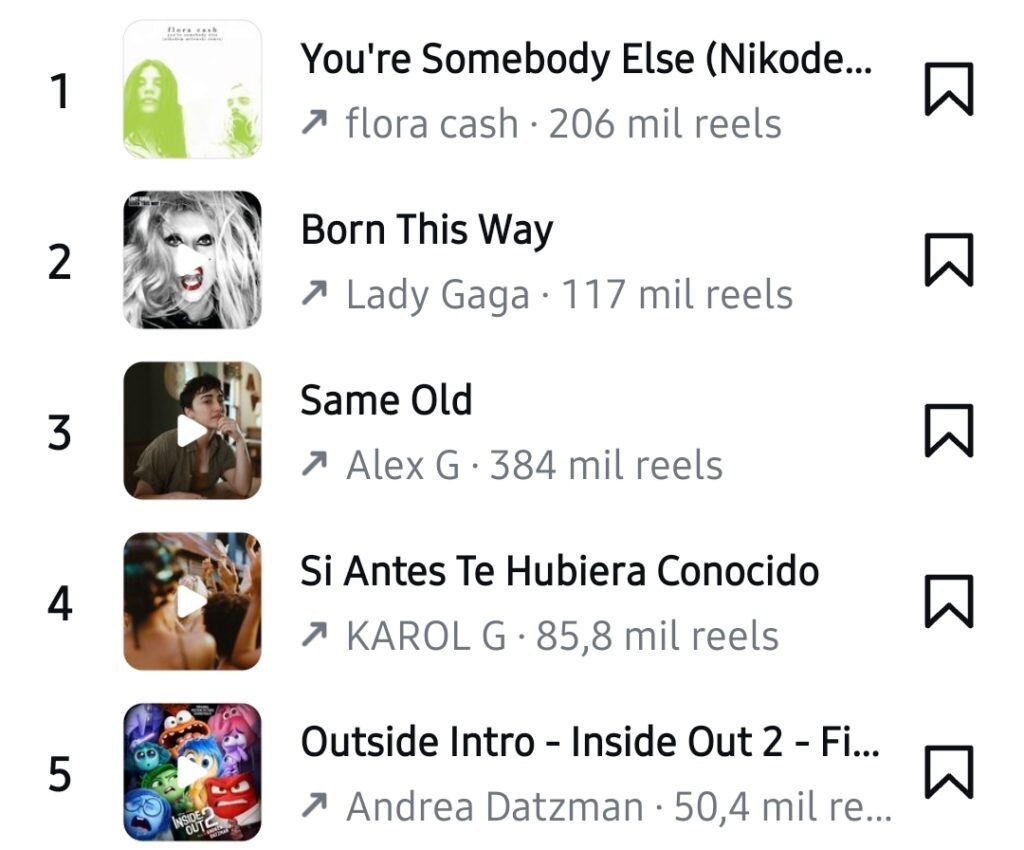The image size is (1024, 850).
Task: Open the You're Somebody Else audio page
Action: click(x=585, y=60)
